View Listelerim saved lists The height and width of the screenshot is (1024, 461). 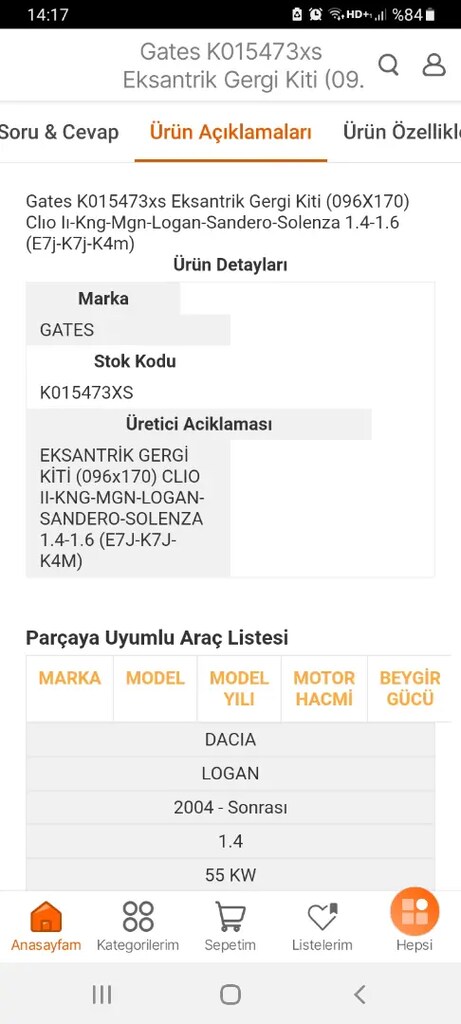click(x=322, y=926)
